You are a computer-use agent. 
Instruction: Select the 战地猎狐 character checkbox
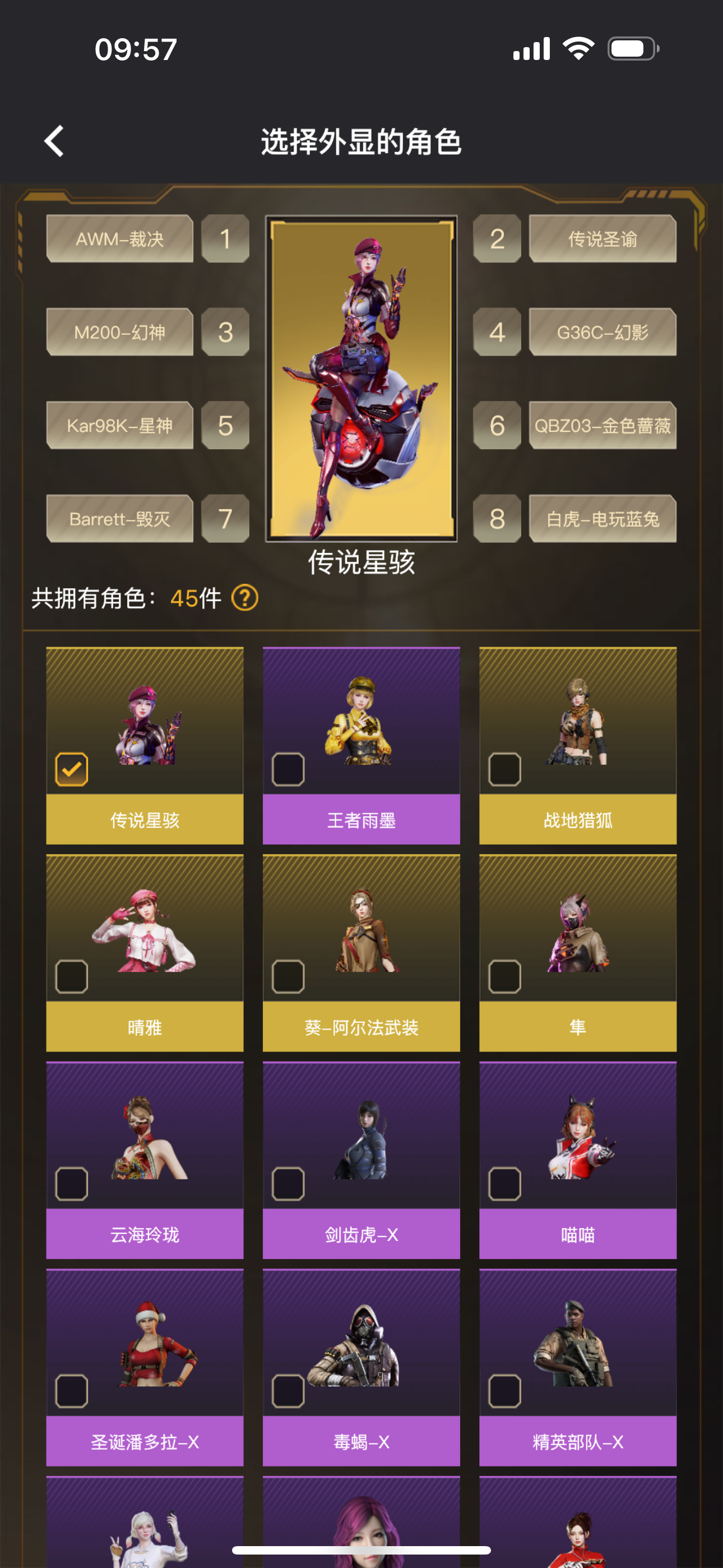click(x=504, y=769)
